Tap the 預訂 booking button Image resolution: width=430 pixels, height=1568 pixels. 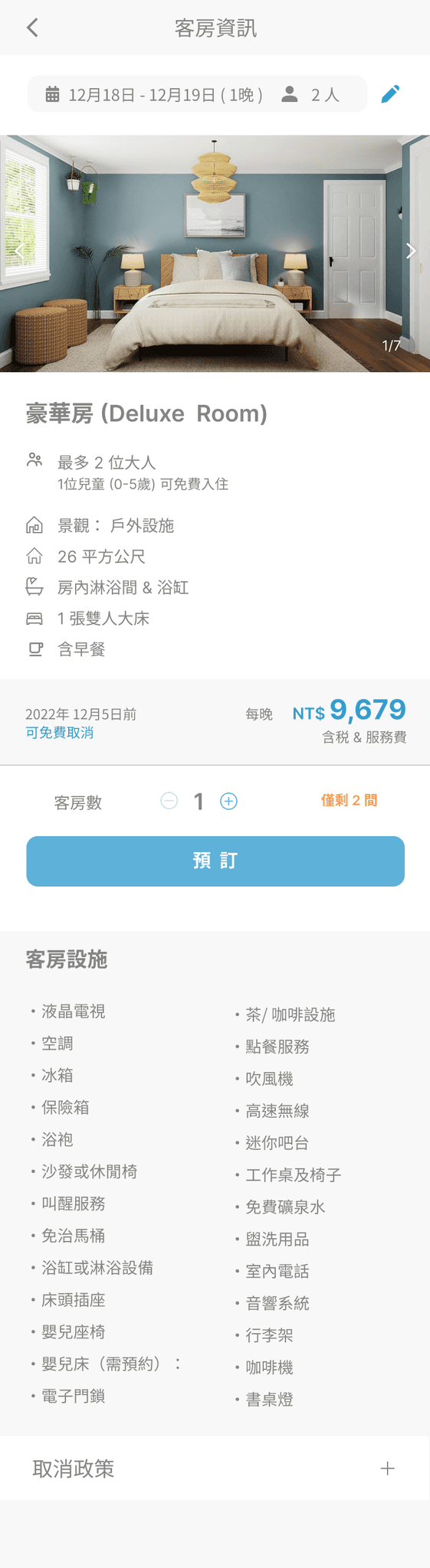215,861
